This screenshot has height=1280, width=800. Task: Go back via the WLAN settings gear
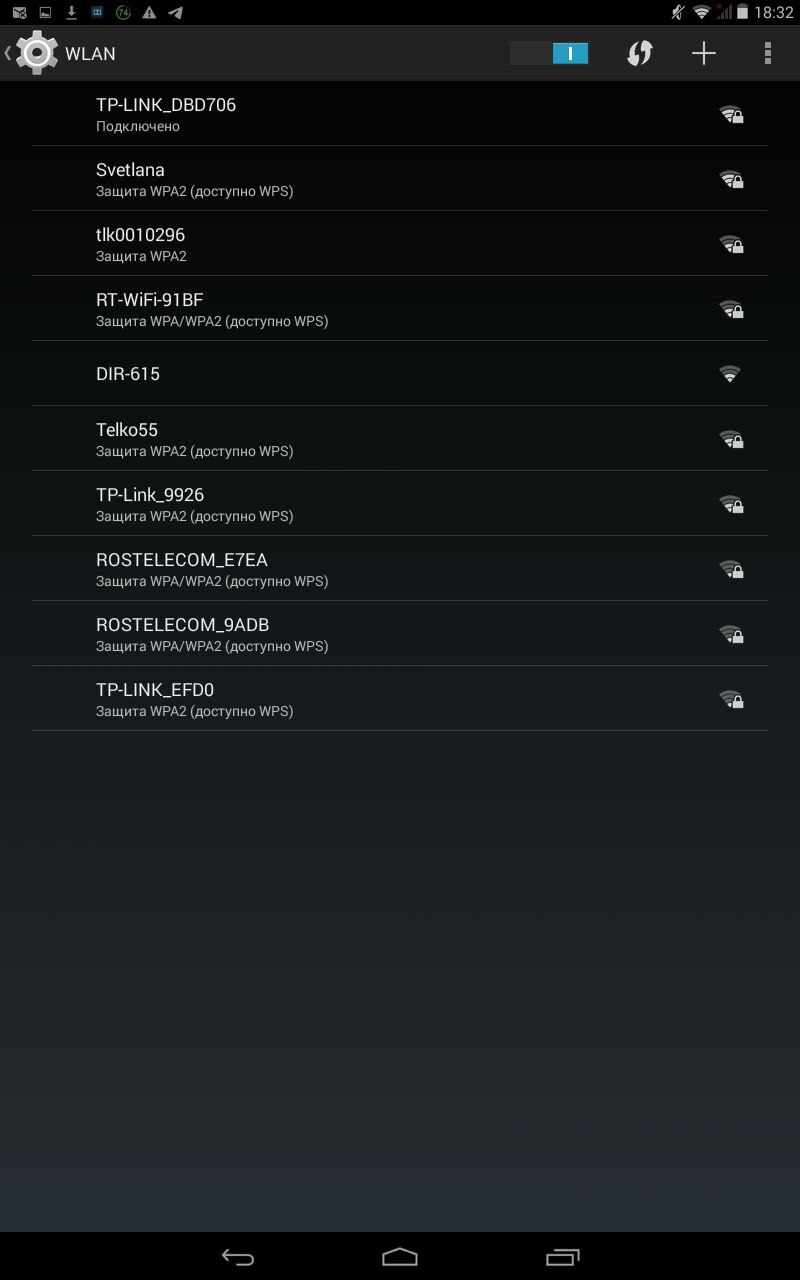coord(32,53)
